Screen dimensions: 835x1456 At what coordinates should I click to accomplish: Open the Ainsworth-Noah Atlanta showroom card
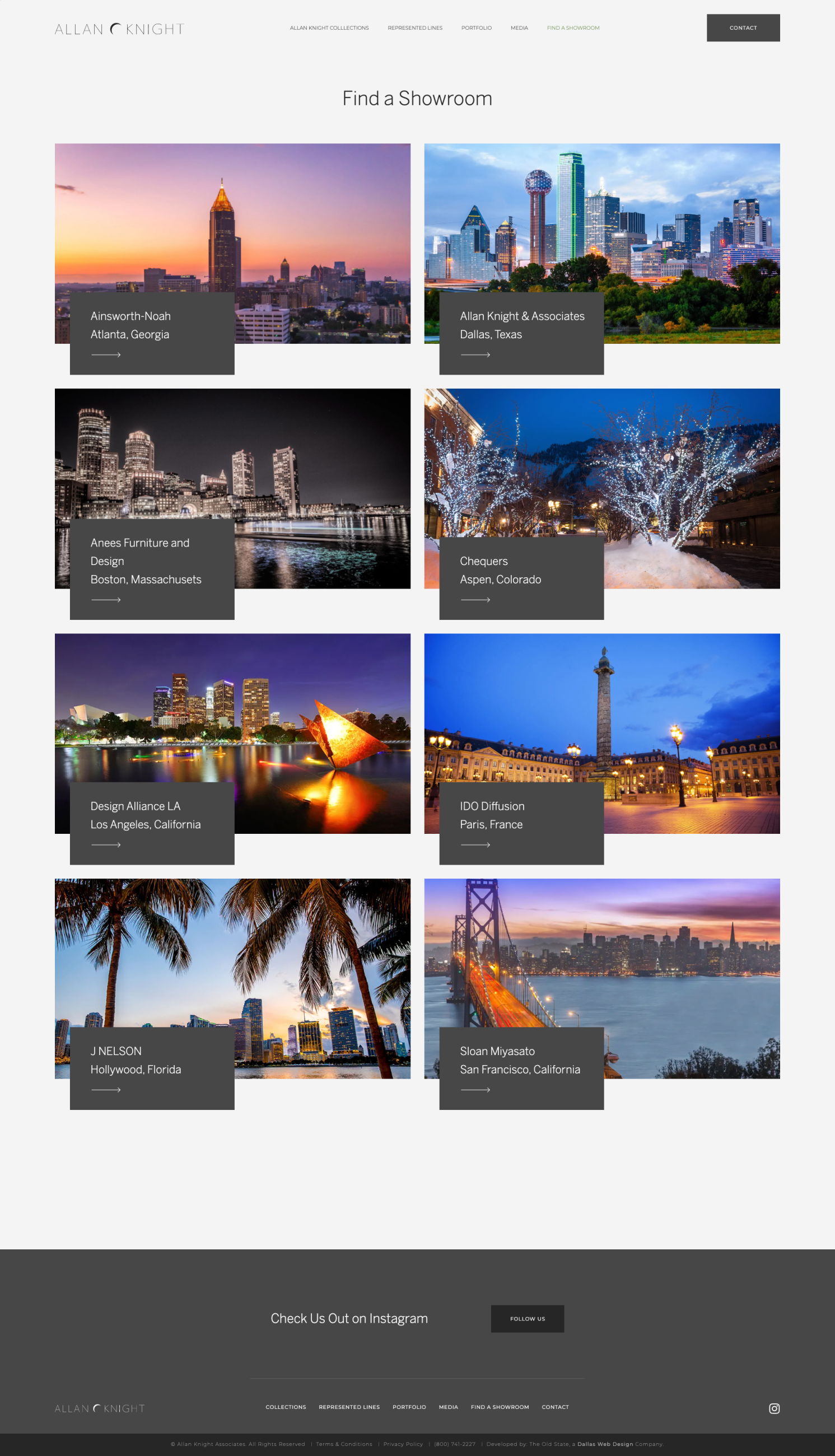(x=152, y=333)
